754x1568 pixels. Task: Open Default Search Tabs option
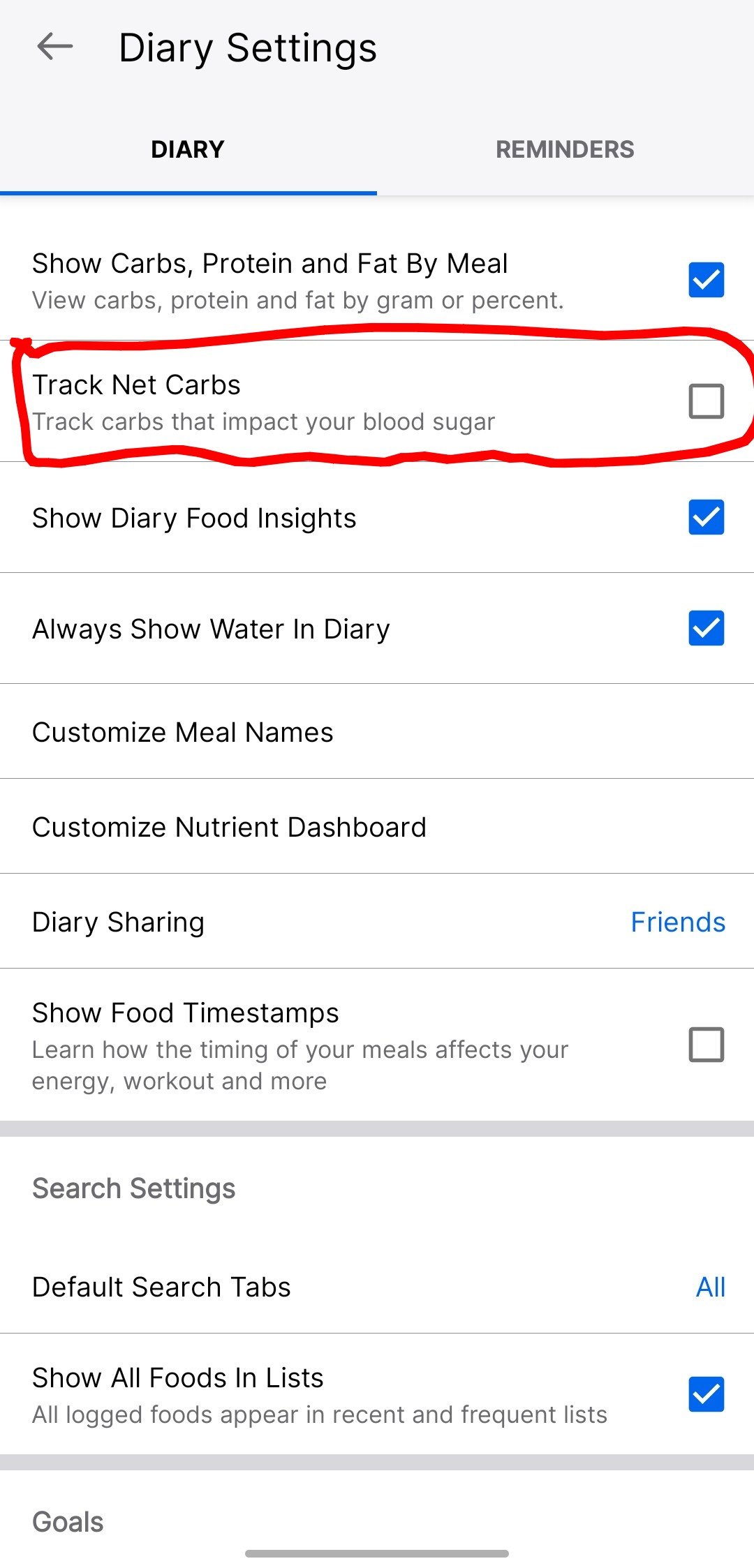click(x=710, y=1287)
